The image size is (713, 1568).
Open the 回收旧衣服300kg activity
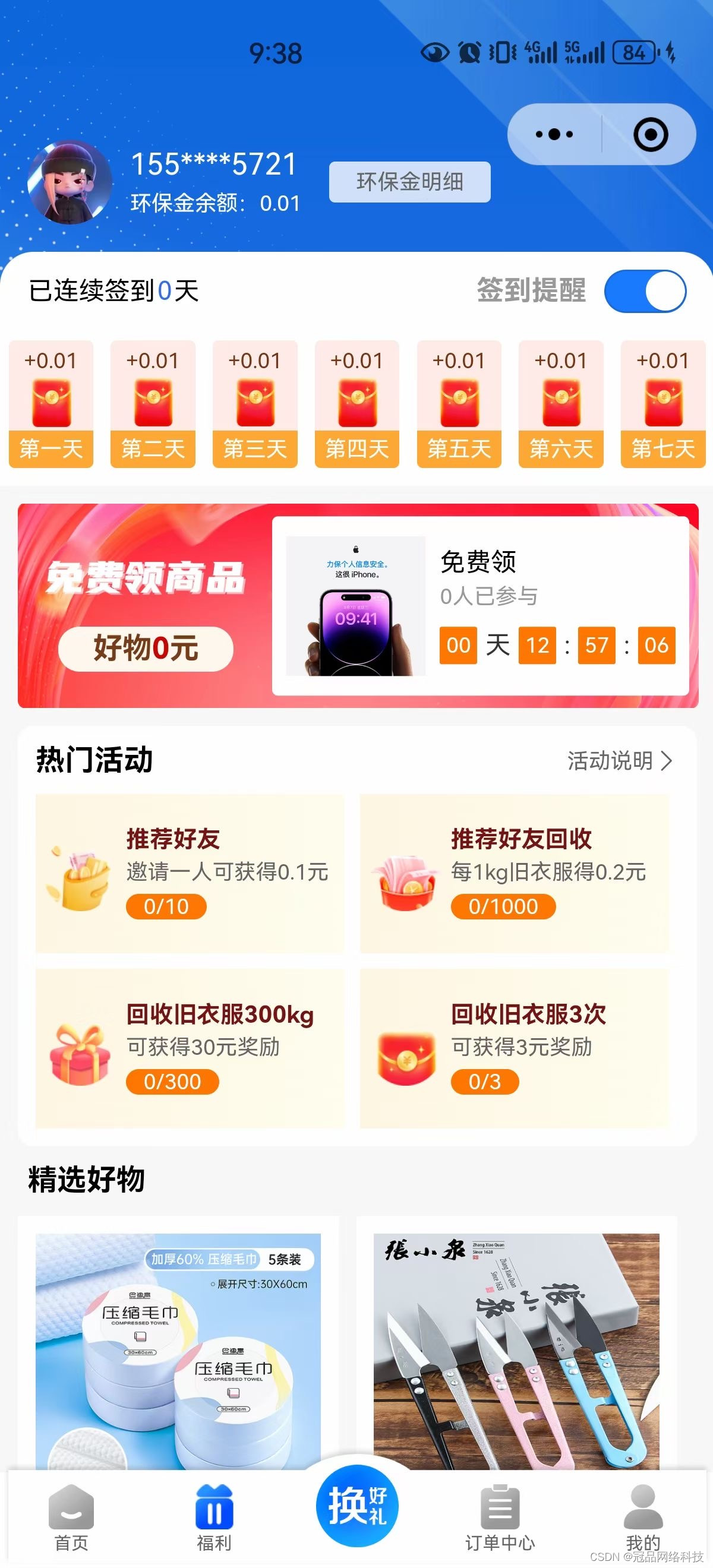190,1048
